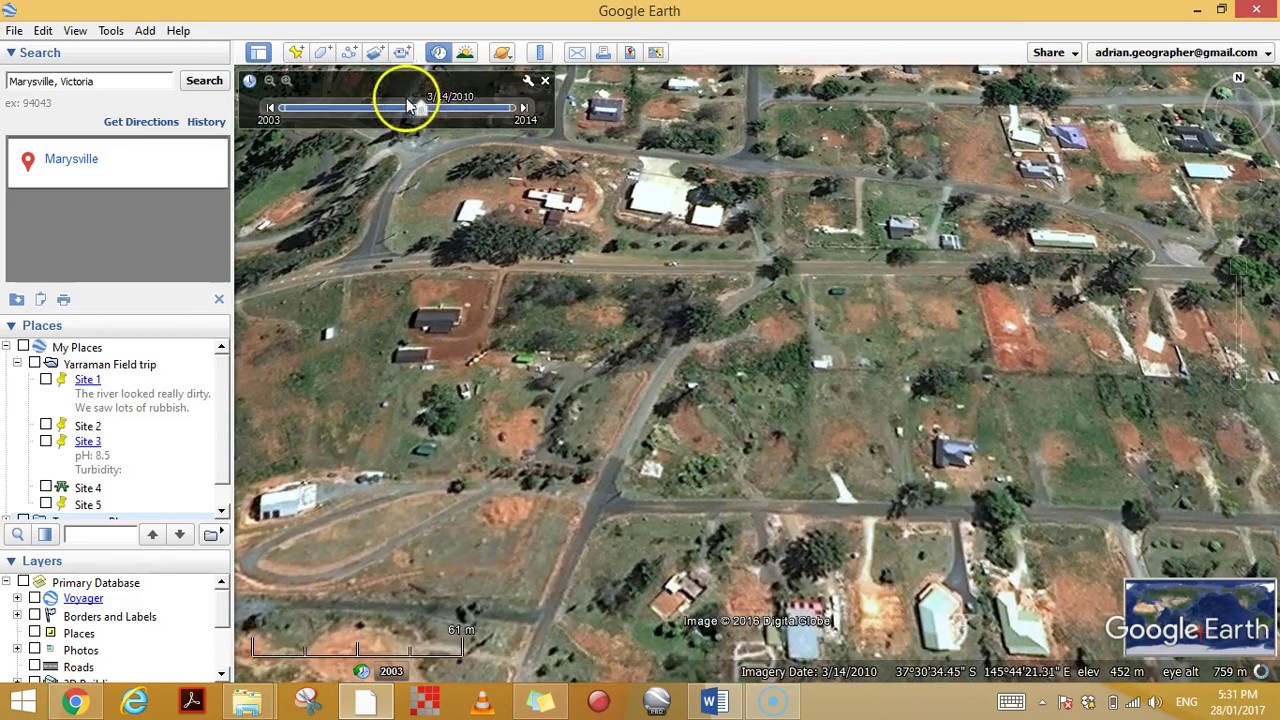Click the print icon in the toolbar
The height and width of the screenshot is (720, 1280).
click(603, 53)
